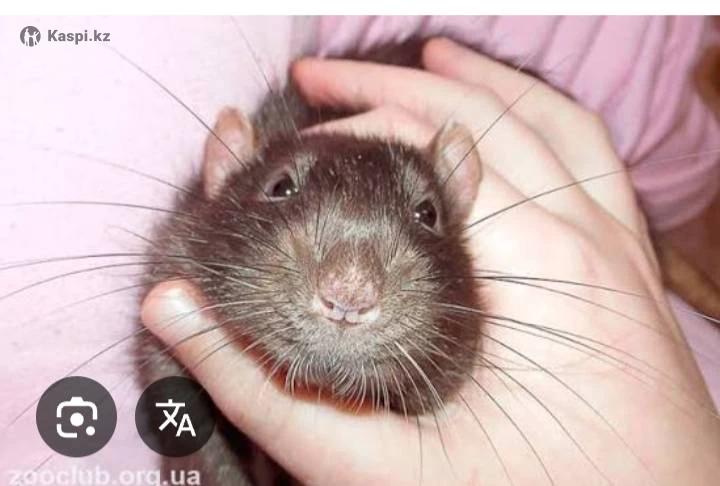This screenshot has height=486, width=720.
Task: Open the Kaspi.kz source link
Action: pos(66,36)
